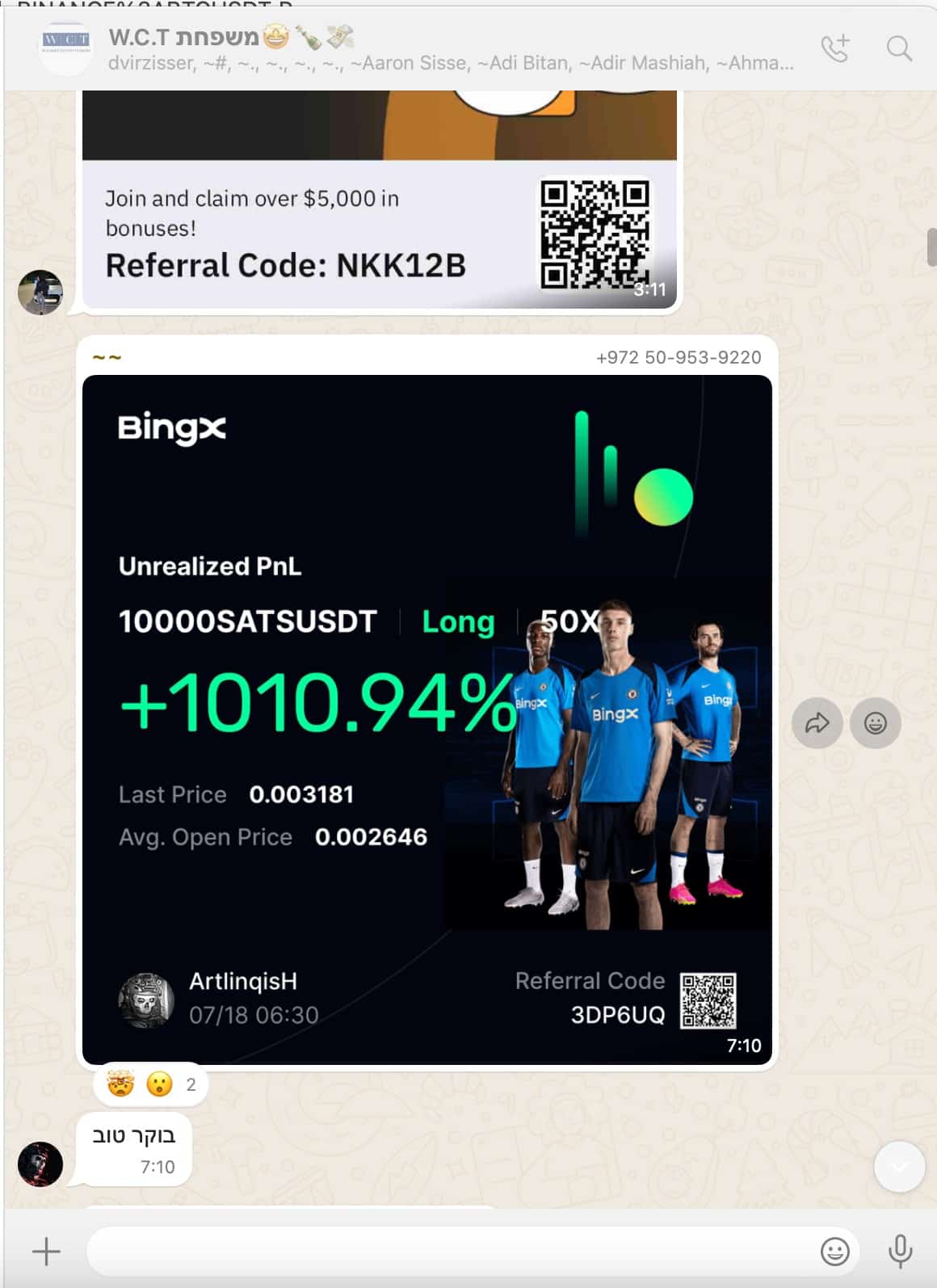The image size is (937, 1288).
Task: Search within the W.C.T chat
Action: pos(898,48)
